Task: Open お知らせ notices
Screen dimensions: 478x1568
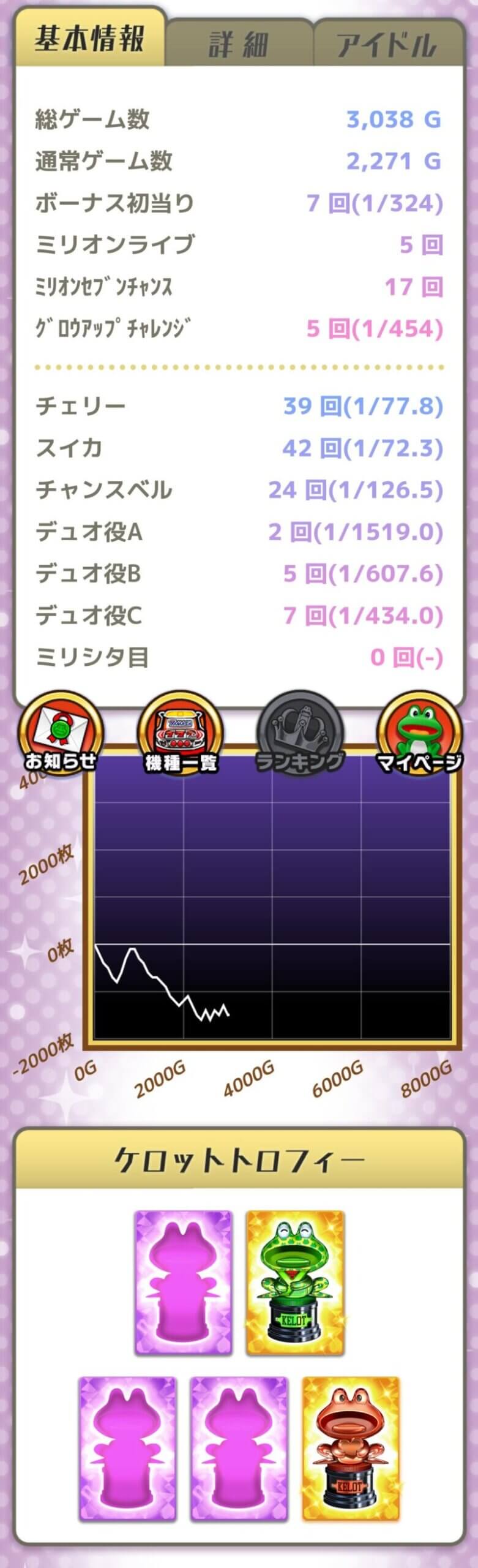Action: (x=60, y=734)
